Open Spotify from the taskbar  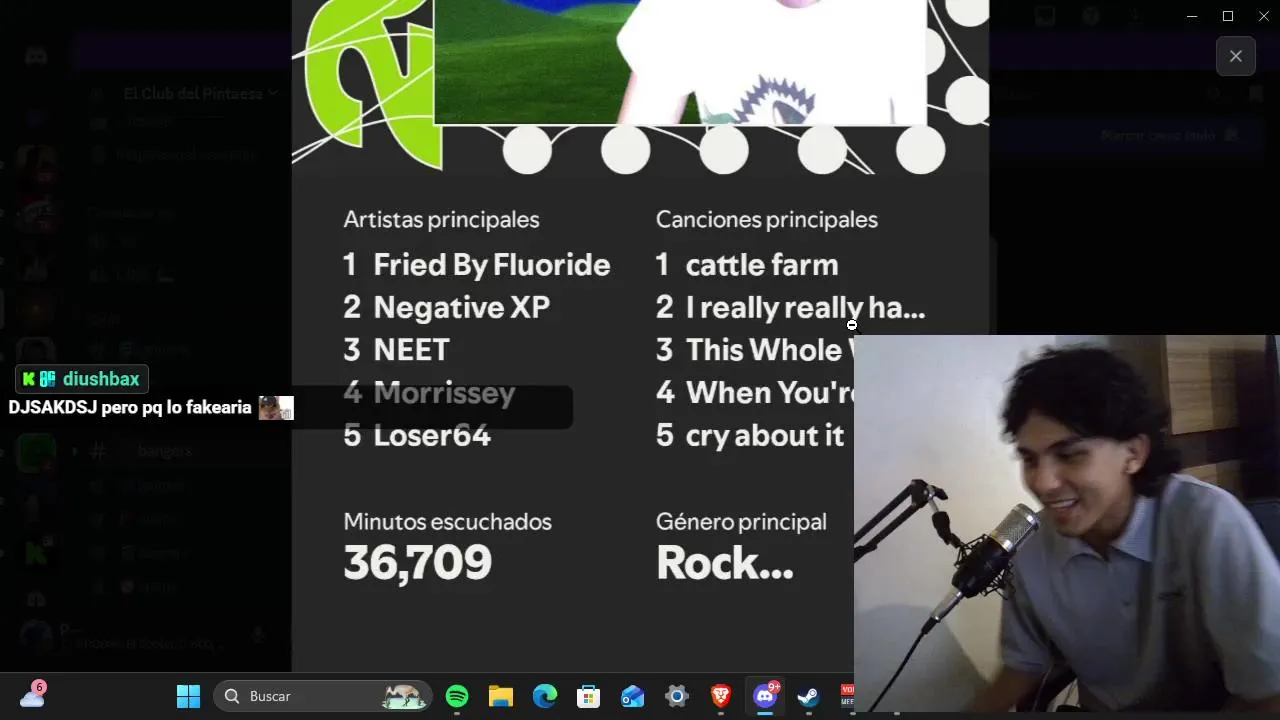[457, 696]
